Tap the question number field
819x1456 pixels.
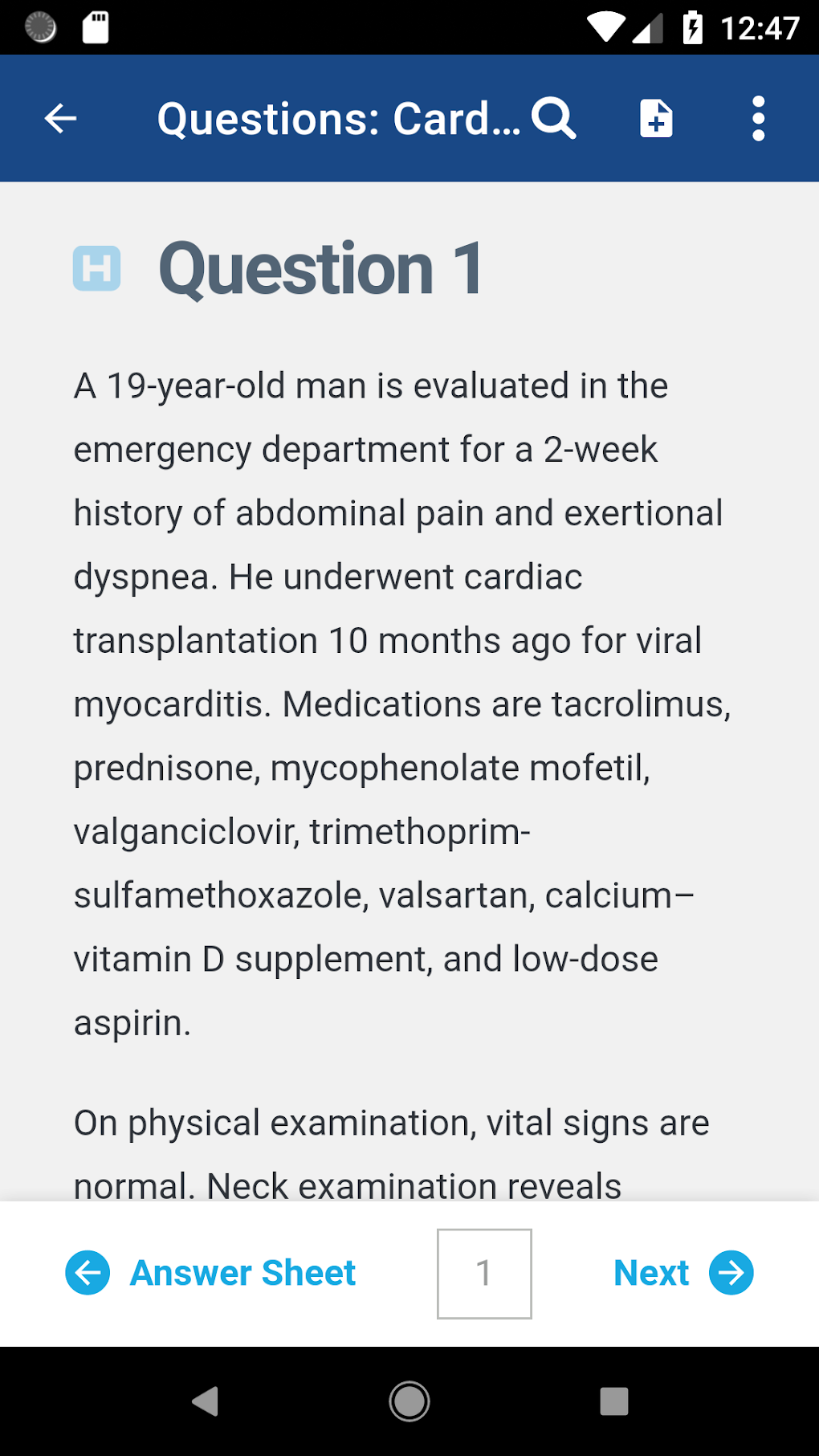484,1273
